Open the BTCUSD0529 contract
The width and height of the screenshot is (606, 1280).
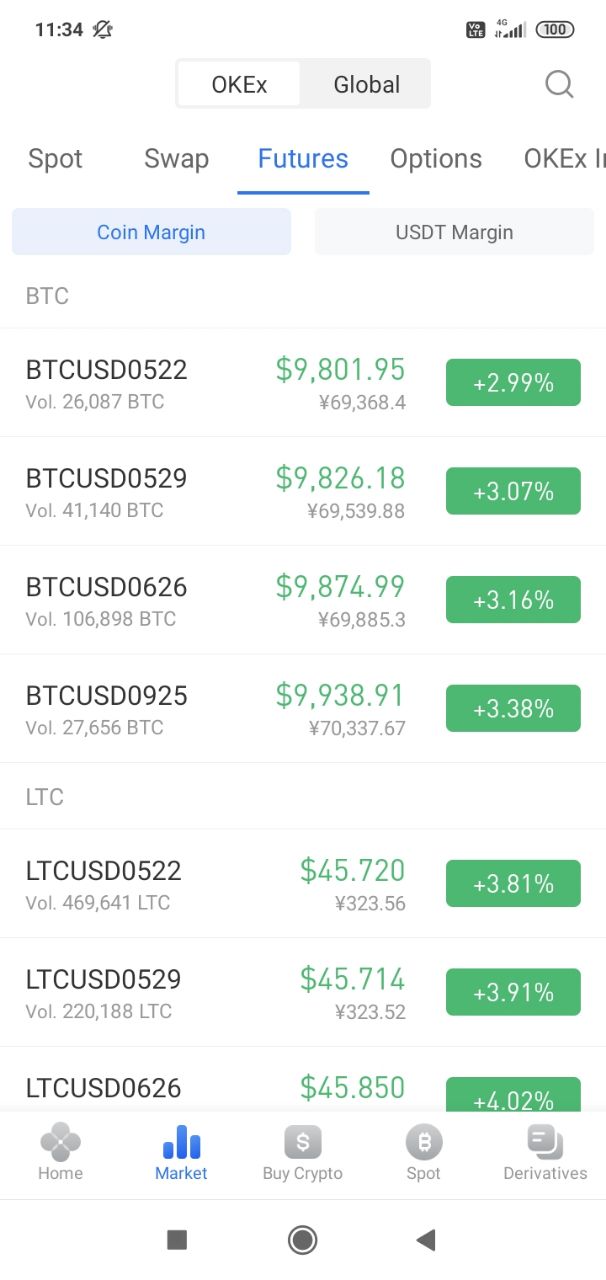tap(303, 492)
